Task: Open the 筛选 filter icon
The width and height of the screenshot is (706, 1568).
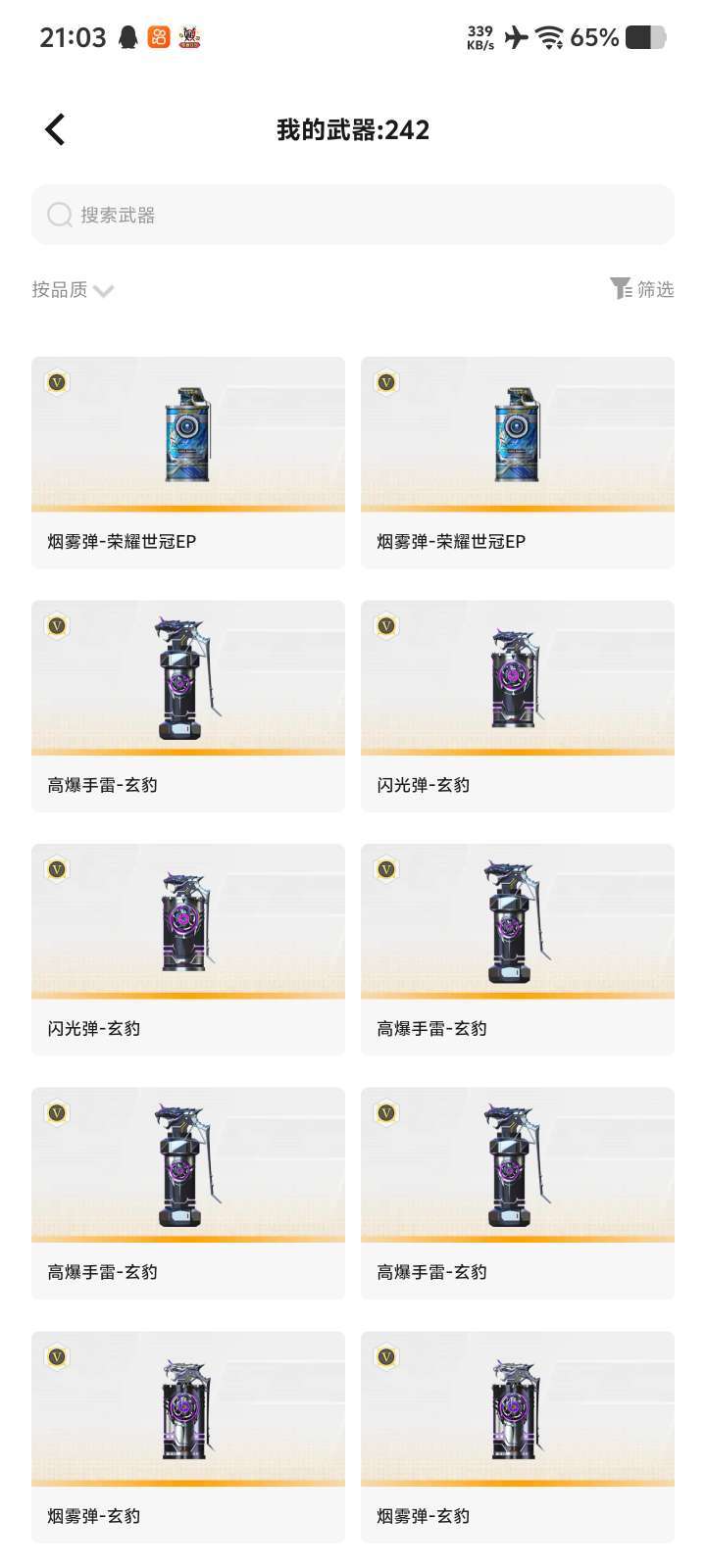Action: pos(620,289)
